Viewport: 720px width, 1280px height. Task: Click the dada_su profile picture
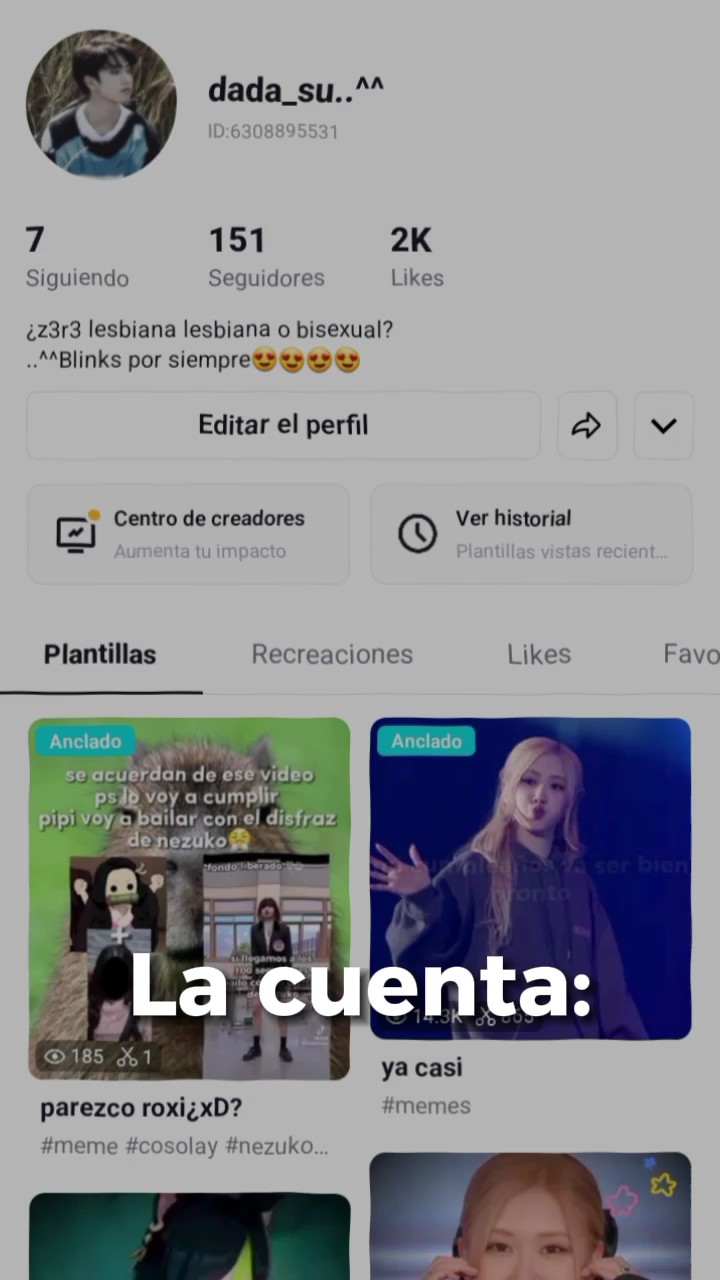tap(101, 104)
